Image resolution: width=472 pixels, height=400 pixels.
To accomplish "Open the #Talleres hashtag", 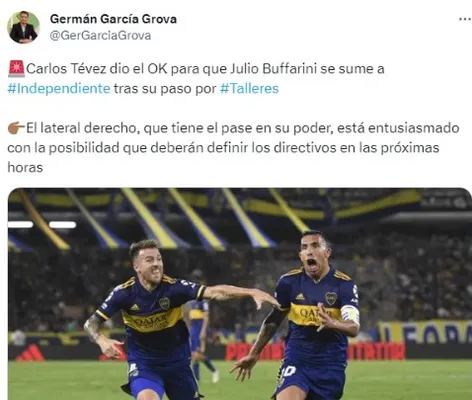I will click(249, 89).
